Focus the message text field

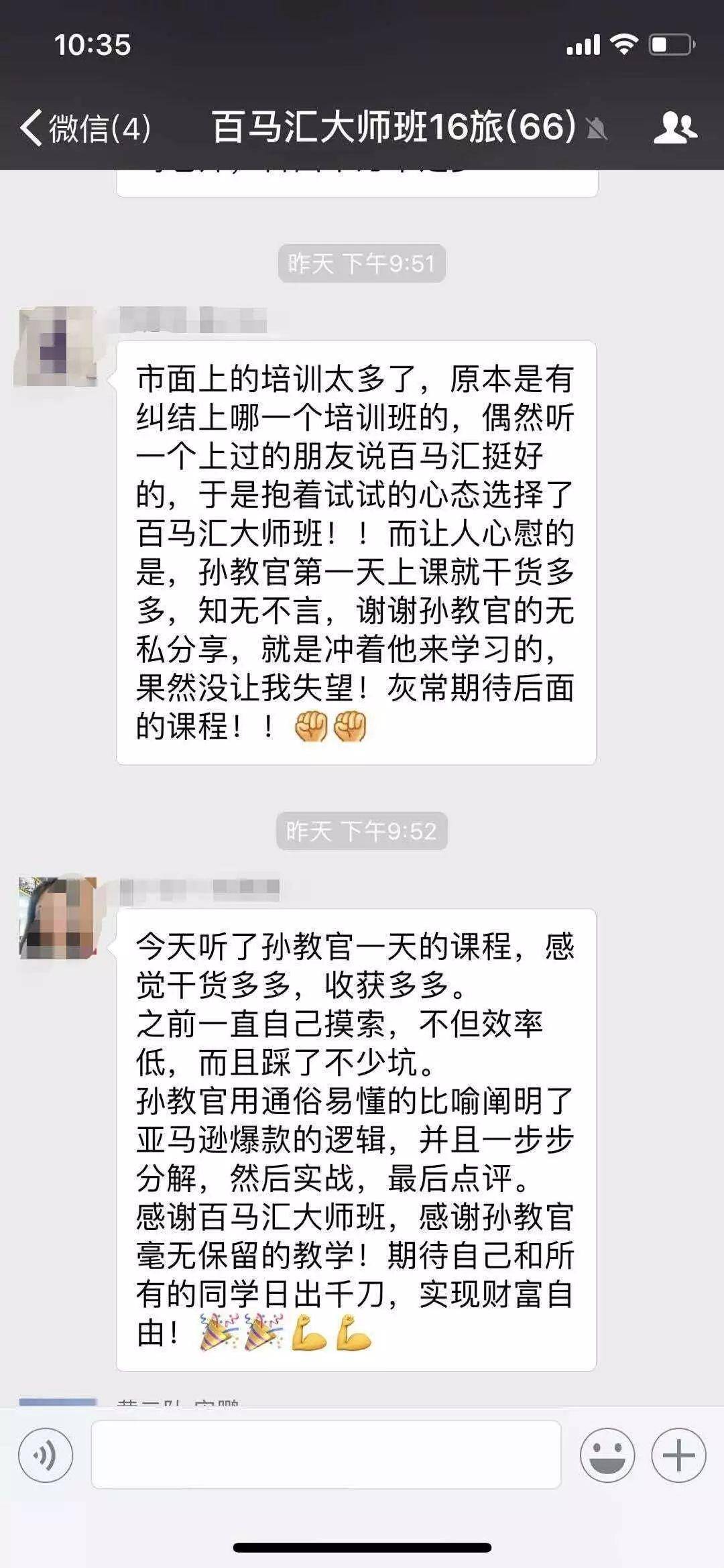pyautogui.click(x=326, y=1455)
